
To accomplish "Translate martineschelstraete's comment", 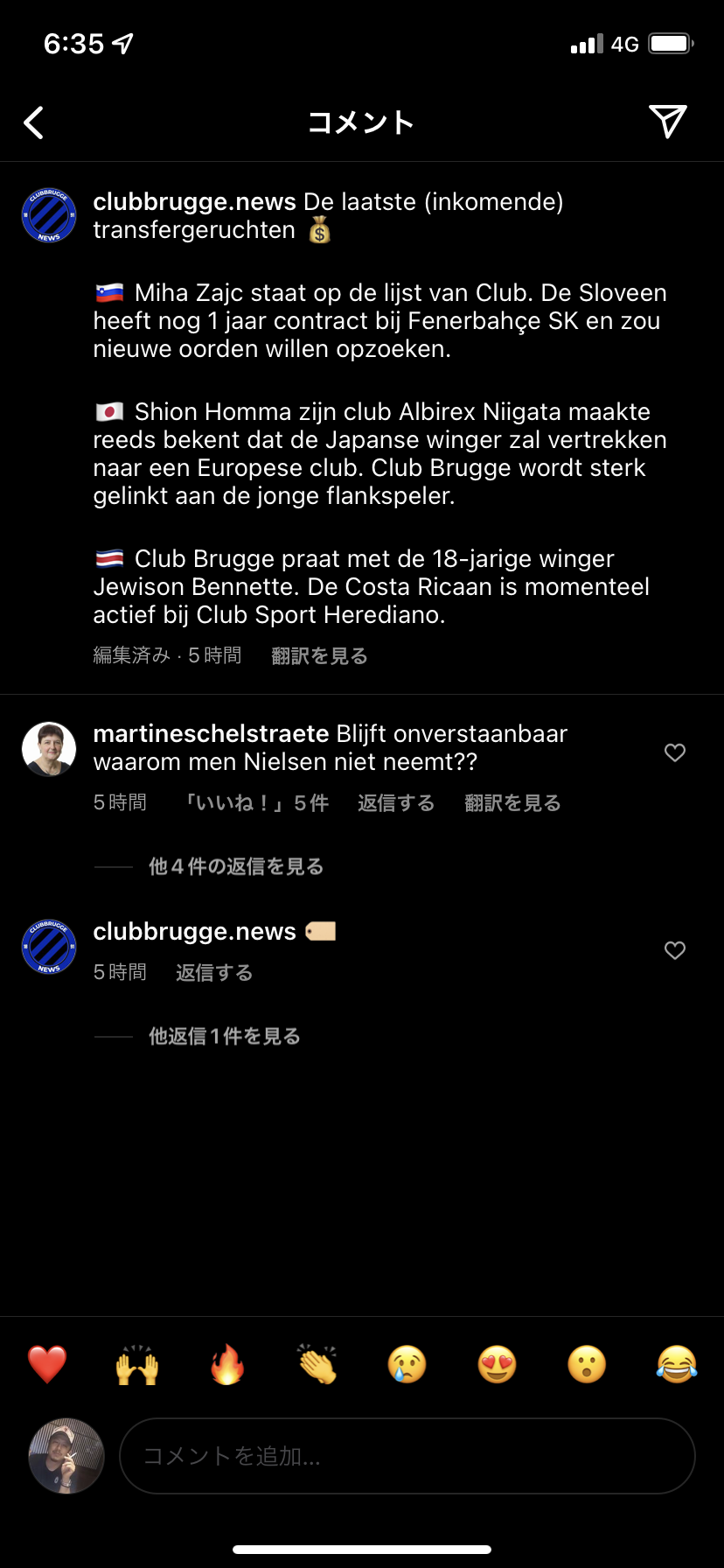I will [512, 803].
